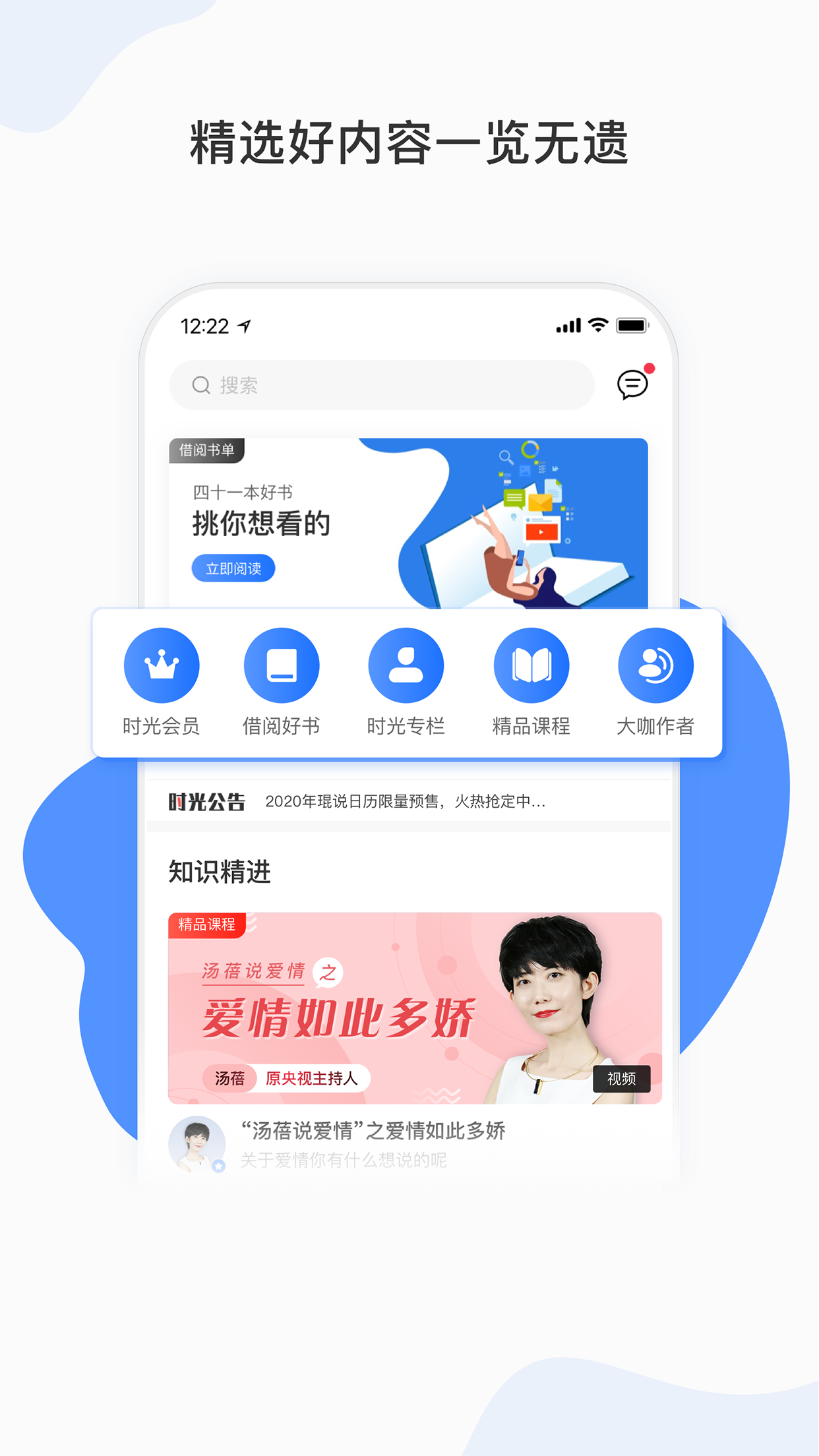Select the 大咖作者 author icon
Screen dimensions: 819x1456
pyautogui.click(x=655, y=665)
